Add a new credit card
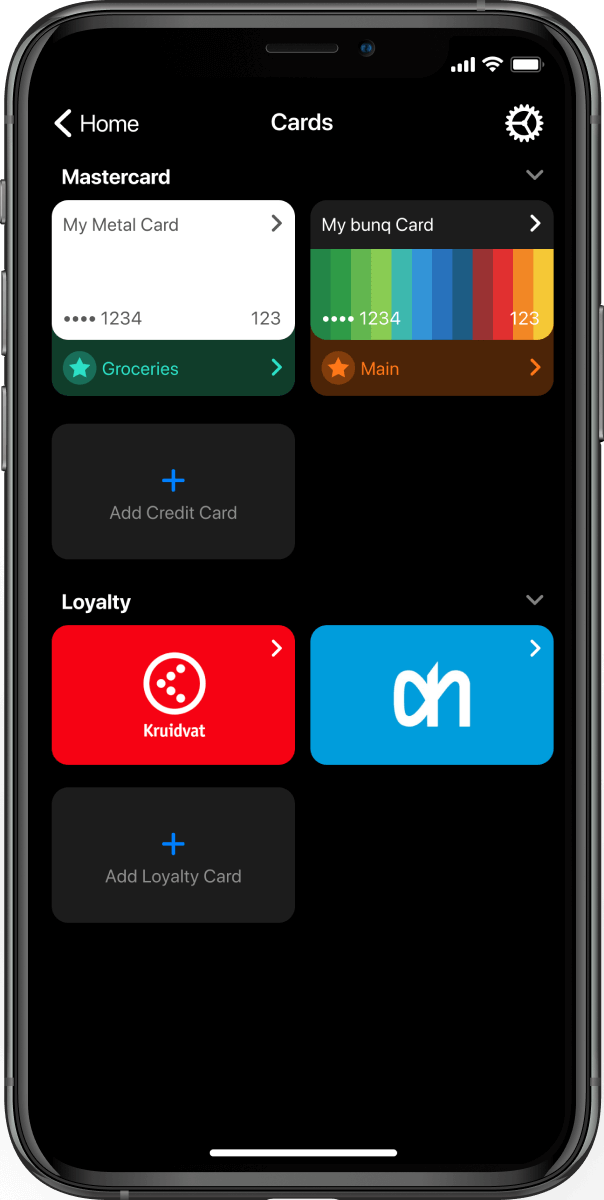 (173, 492)
